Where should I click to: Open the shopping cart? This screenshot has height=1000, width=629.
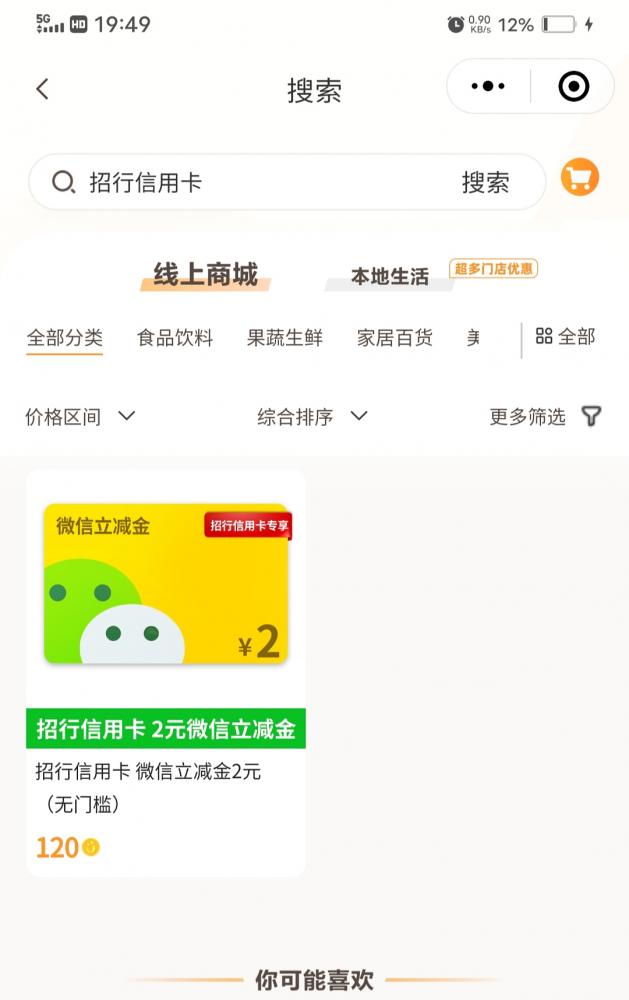pyautogui.click(x=580, y=178)
